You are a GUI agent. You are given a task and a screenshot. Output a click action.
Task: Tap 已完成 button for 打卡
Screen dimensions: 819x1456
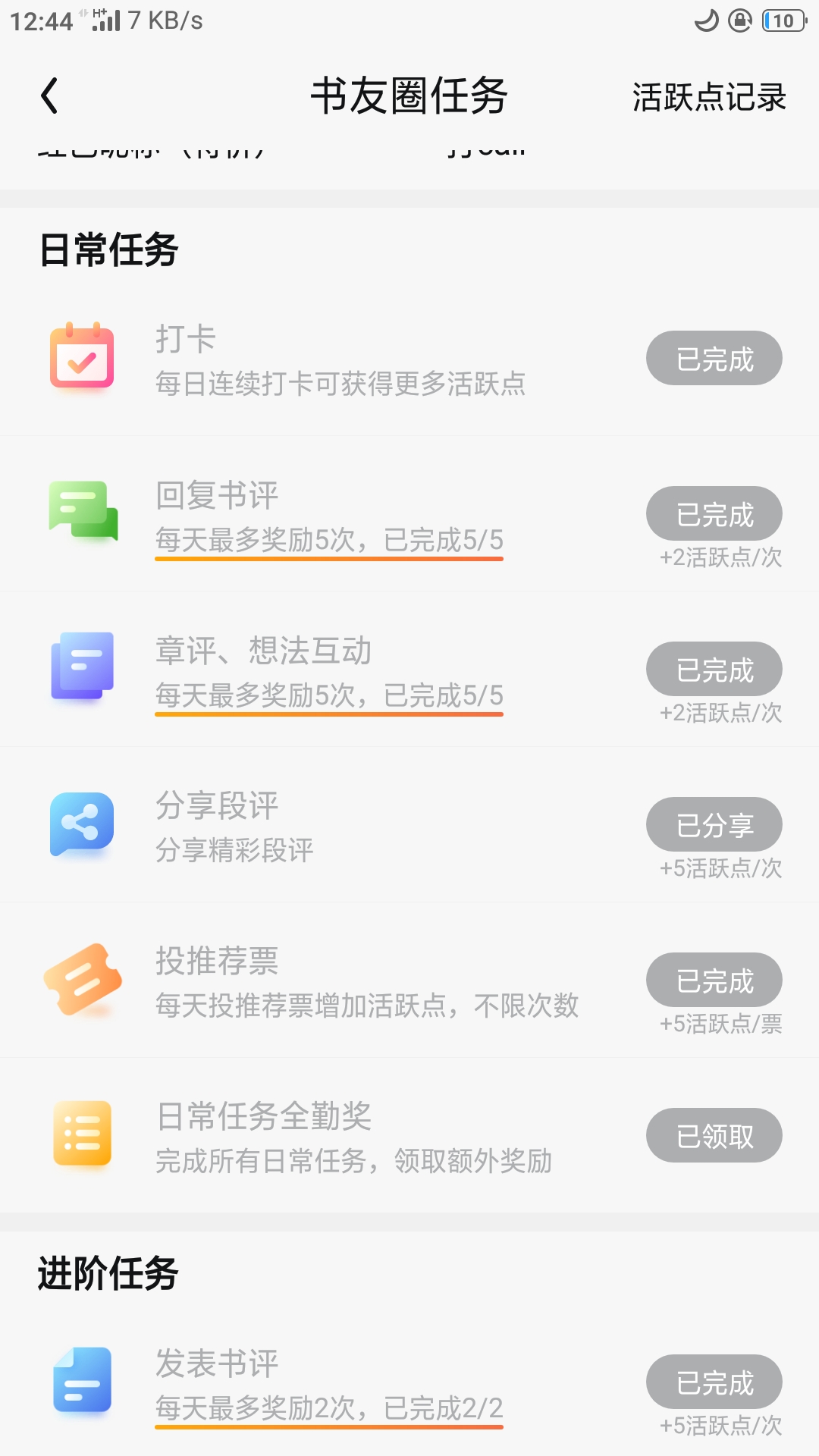tap(714, 358)
